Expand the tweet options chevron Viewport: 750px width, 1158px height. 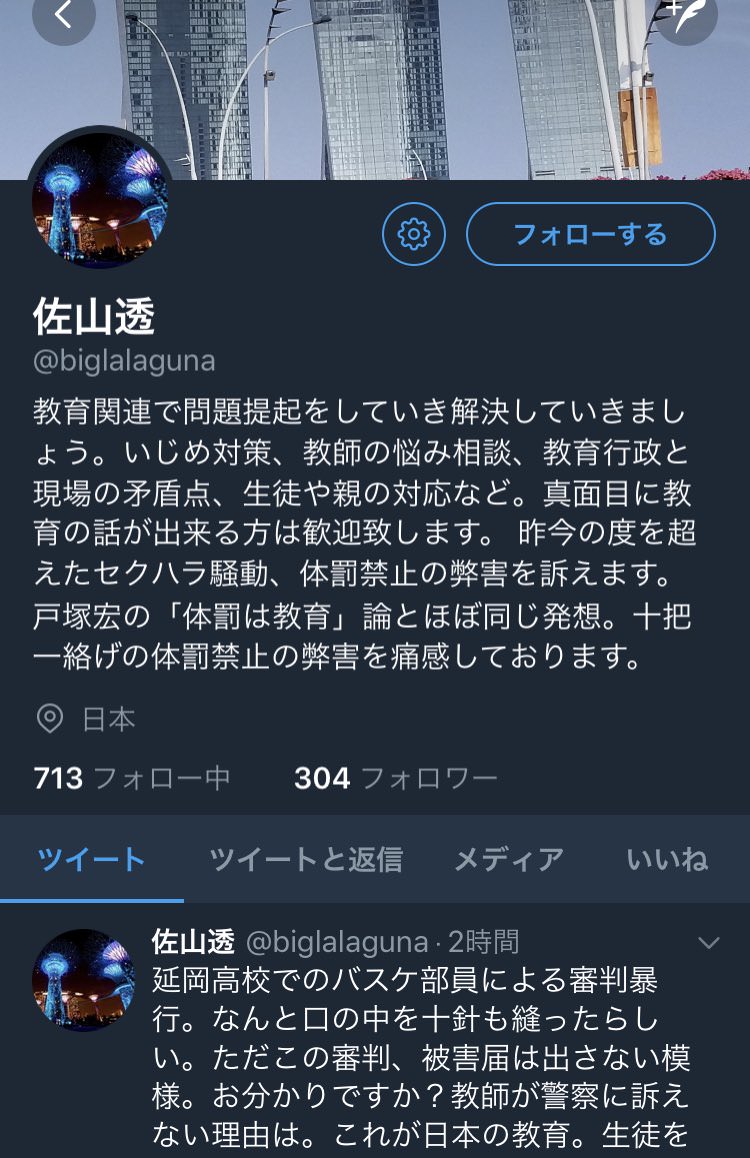click(x=708, y=943)
